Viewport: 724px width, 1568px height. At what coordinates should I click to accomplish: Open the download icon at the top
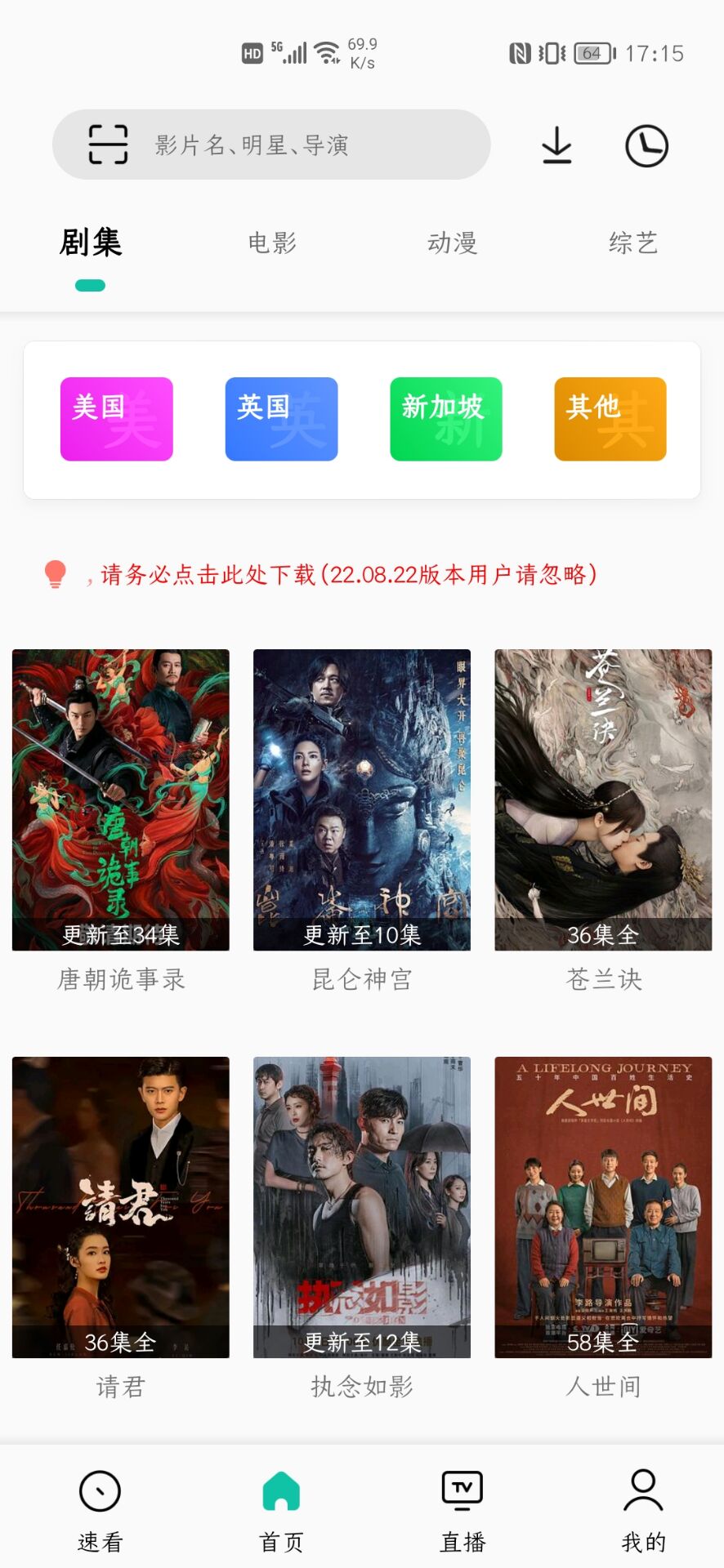click(x=556, y=145)
